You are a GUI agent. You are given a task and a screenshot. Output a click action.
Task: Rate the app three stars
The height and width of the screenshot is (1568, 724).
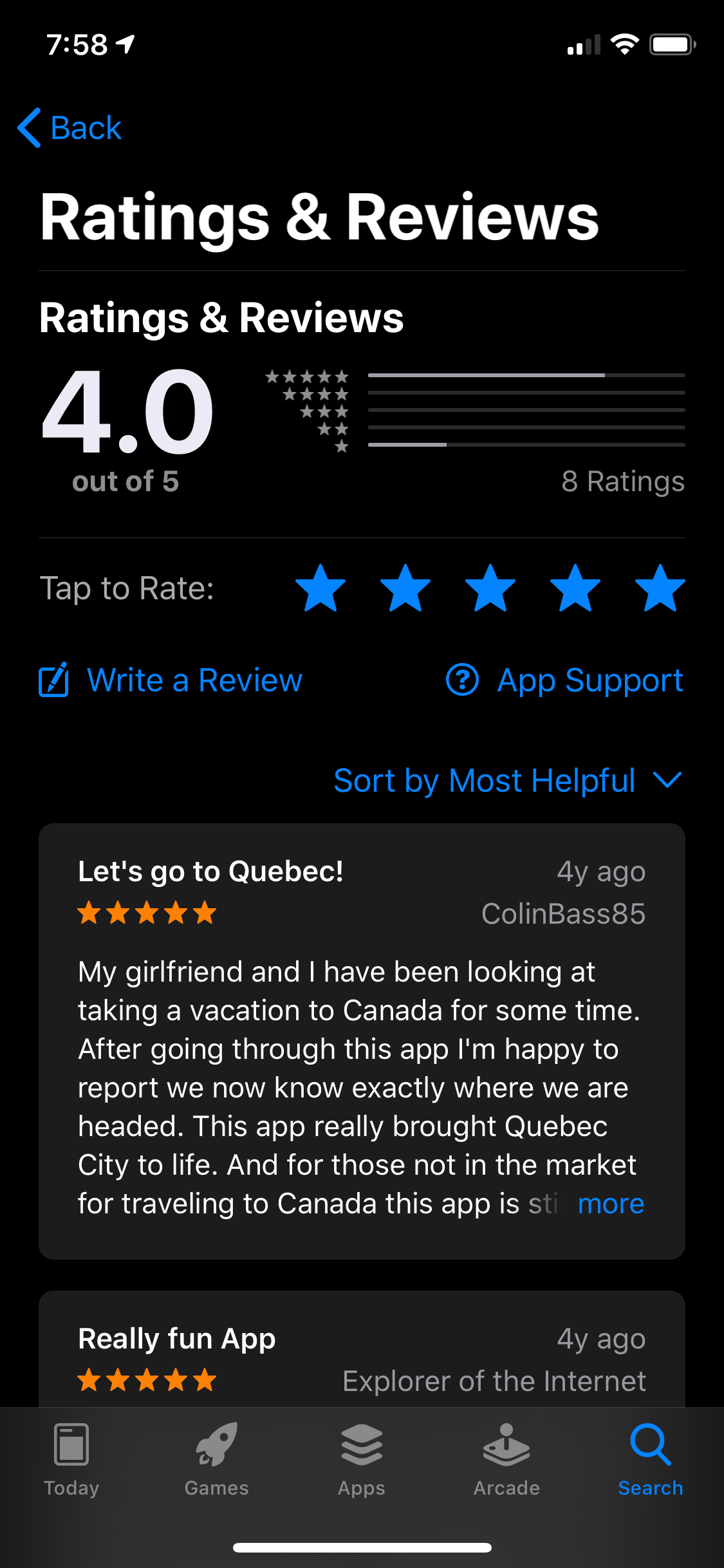click(x=490, y=588)
